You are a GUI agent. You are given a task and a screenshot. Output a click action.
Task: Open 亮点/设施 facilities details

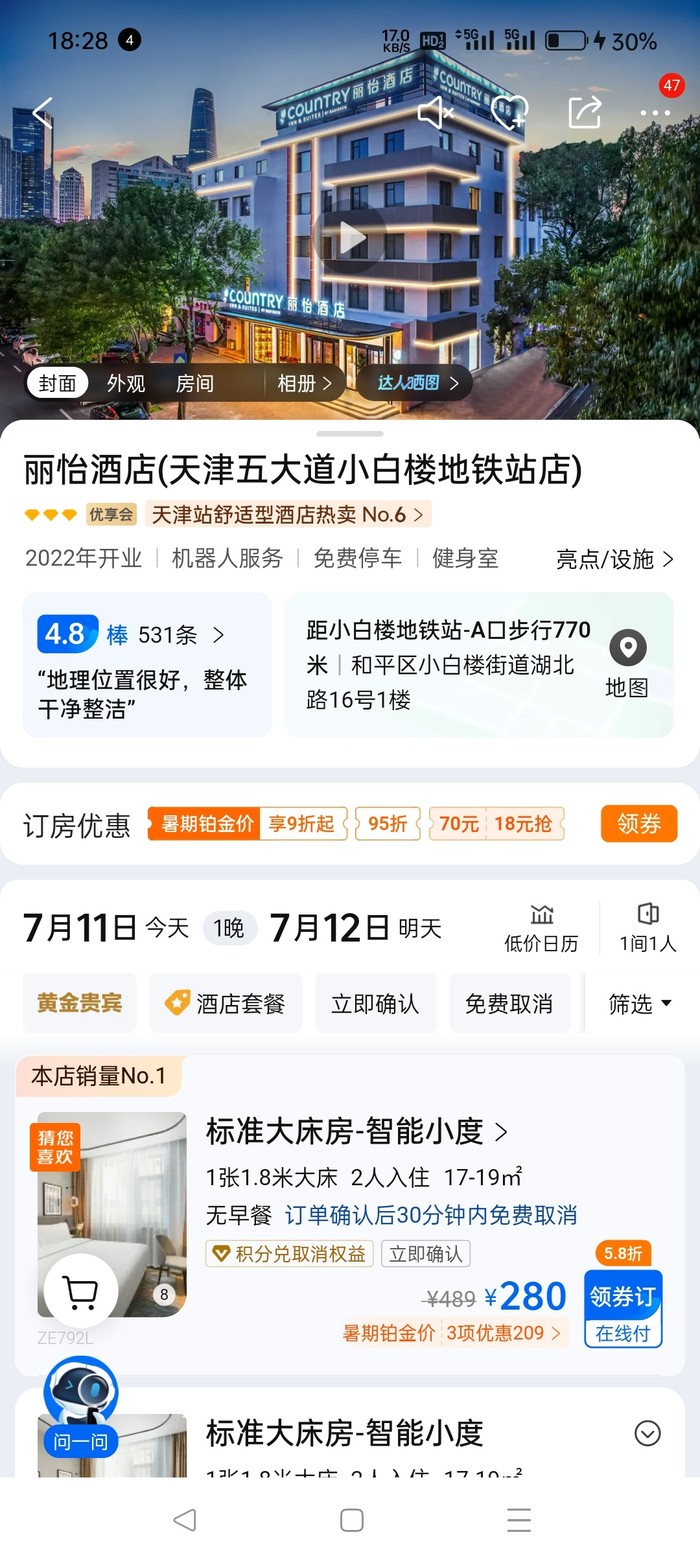tap(614, 559)
